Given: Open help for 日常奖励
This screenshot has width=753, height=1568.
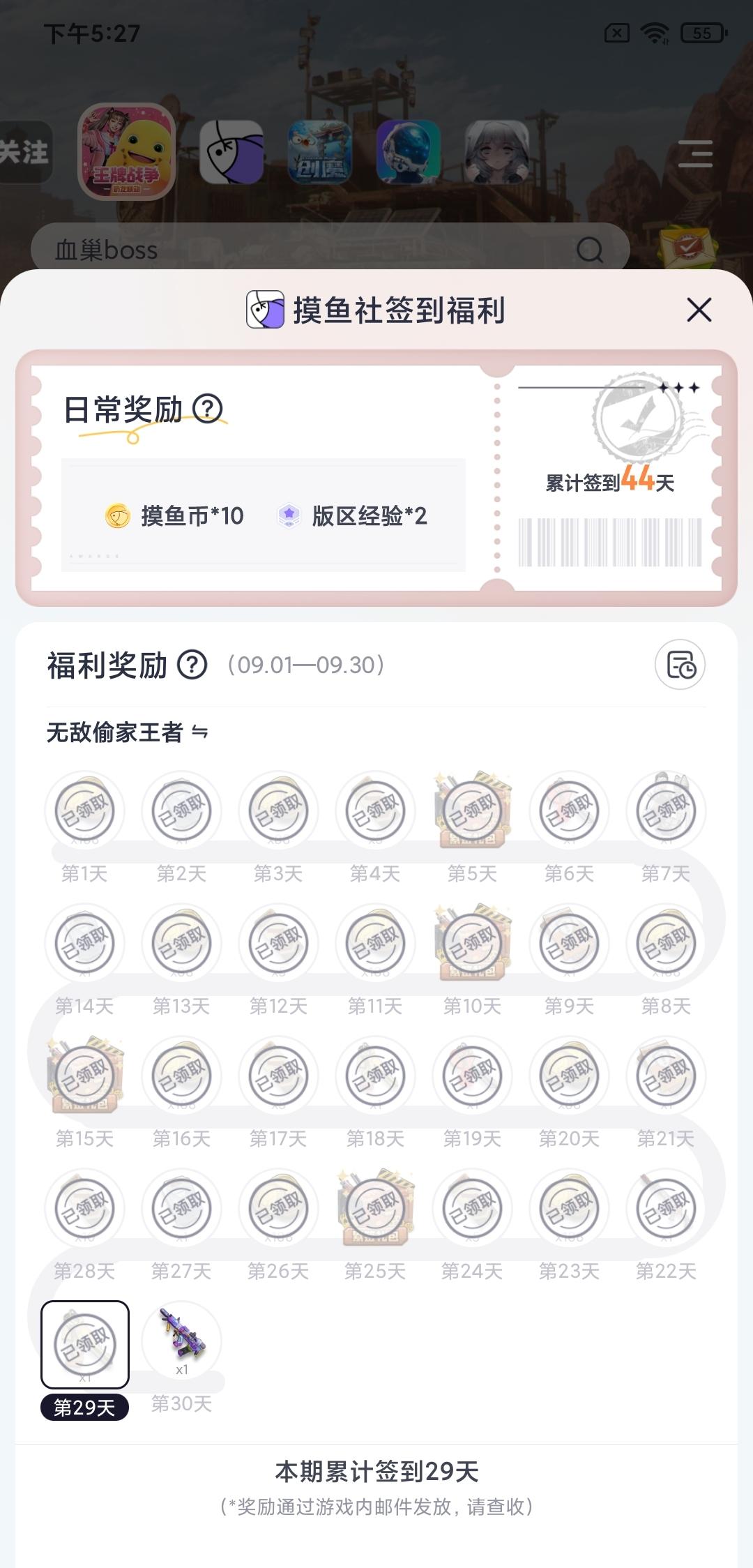Looking at the screenshot, I should pos(208,409).
